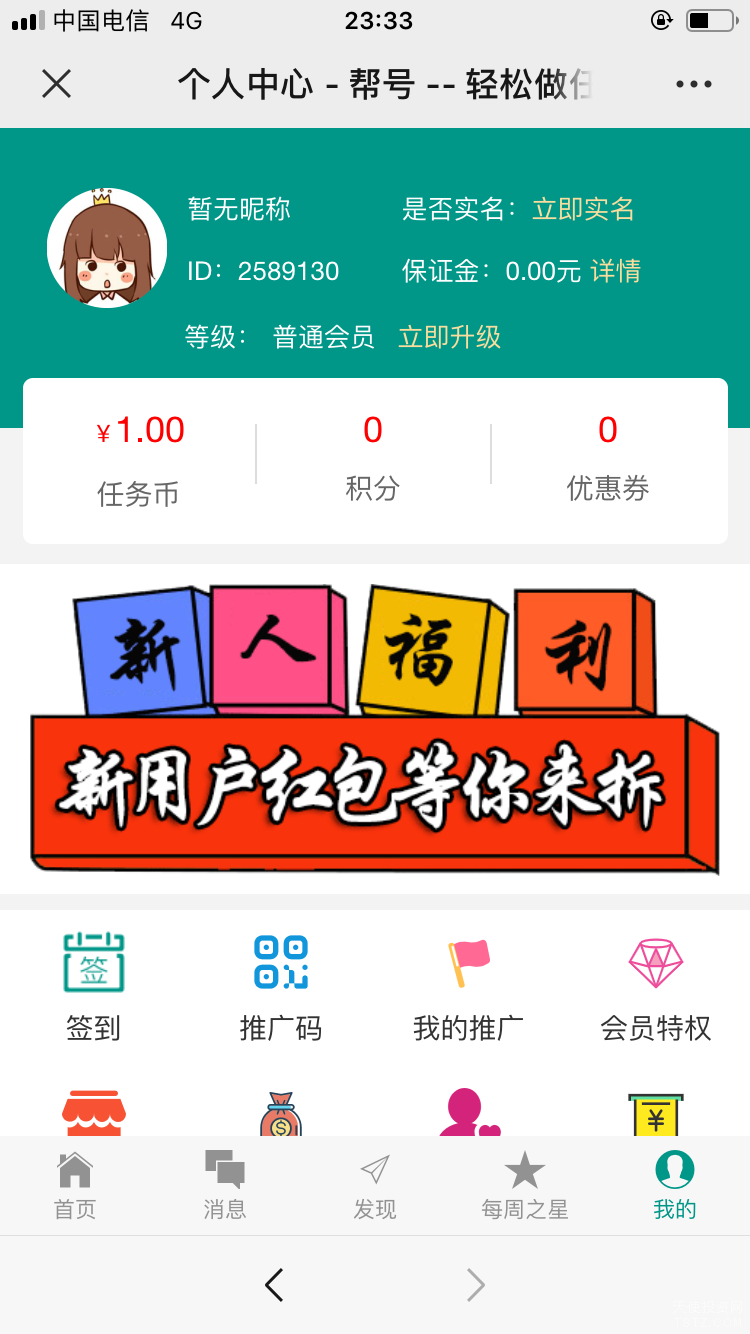The image size is (750, 1334).
Task: Switch to the 首页 tab
Action: click(75, 1185)
